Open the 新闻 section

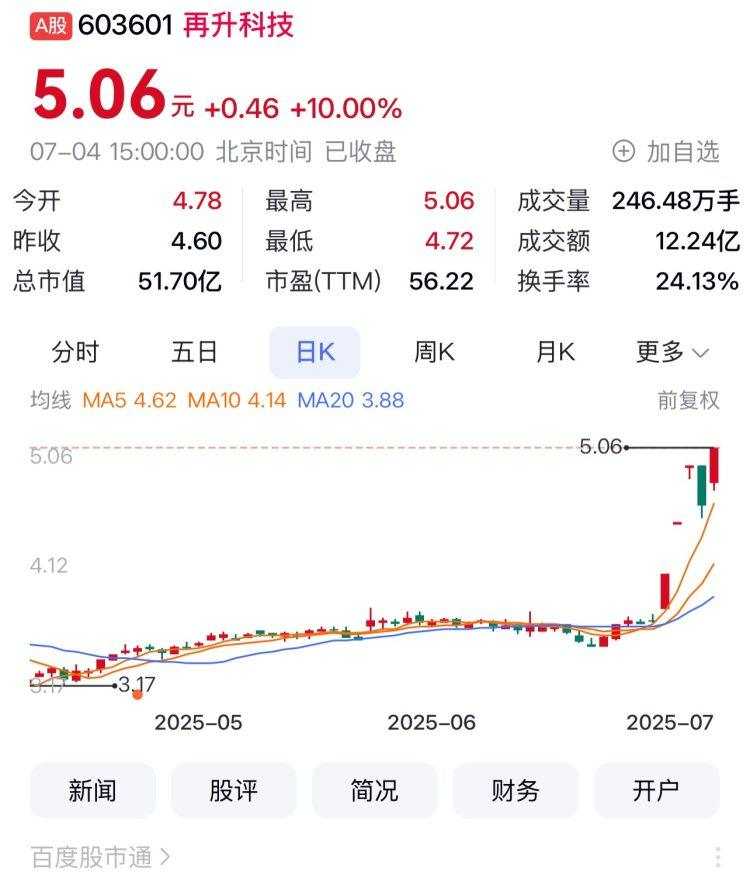click(93, 791)
